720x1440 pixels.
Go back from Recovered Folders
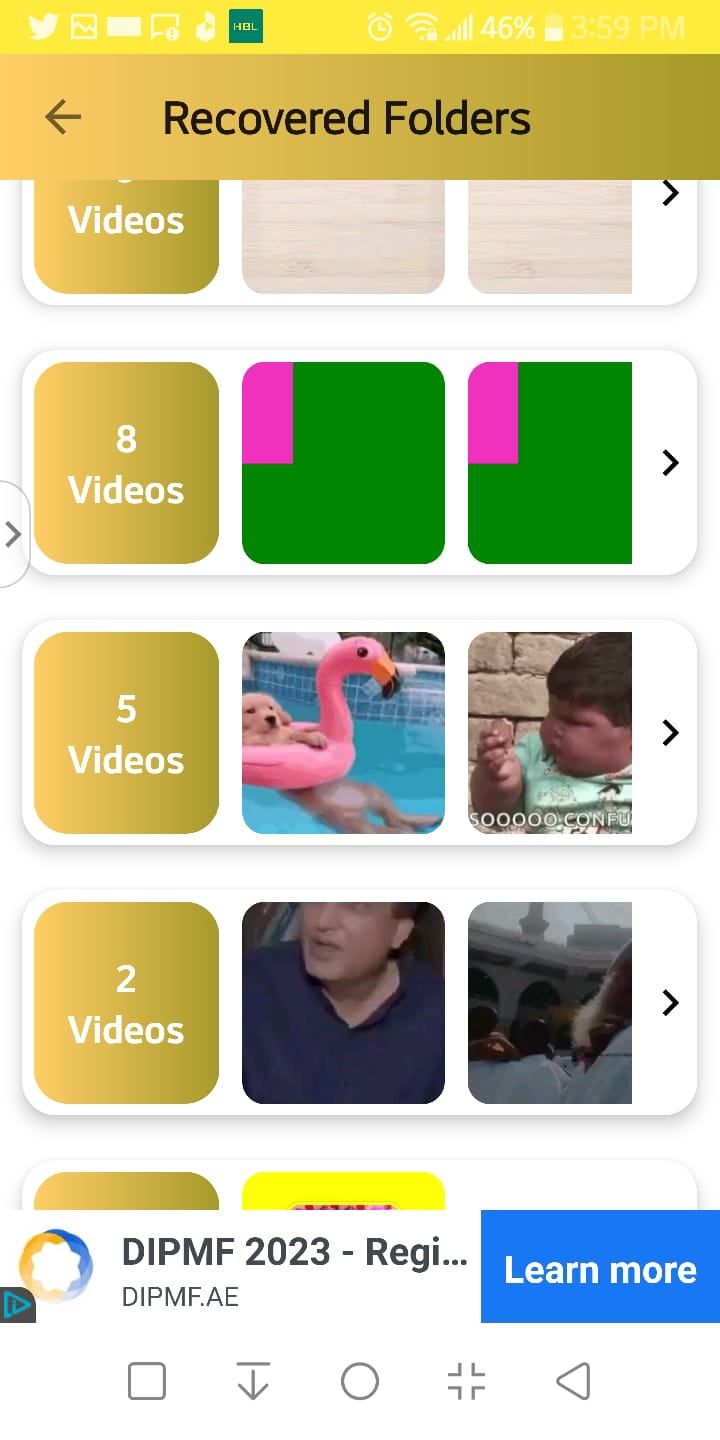click(x=62, y=117)
